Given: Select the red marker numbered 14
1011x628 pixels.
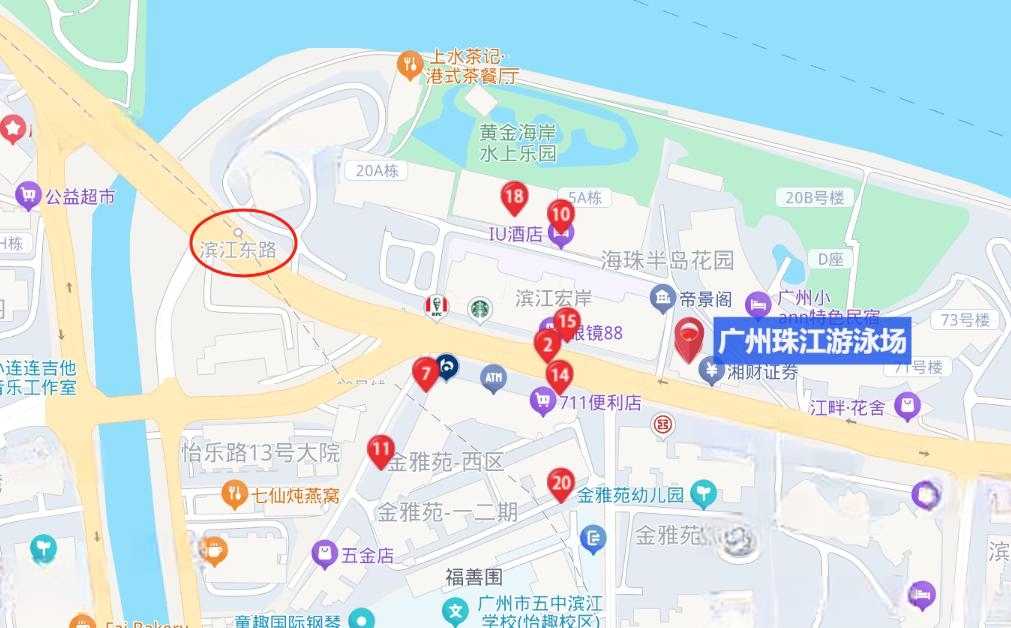Looking at the screenshot, I should point(559,378).
